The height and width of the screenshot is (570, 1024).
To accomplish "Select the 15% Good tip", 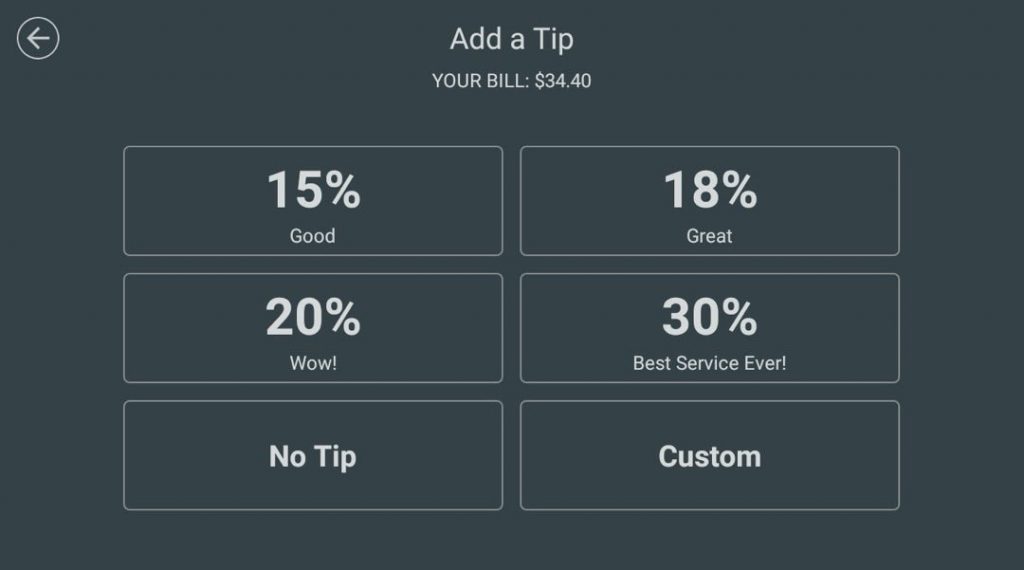I will coord(313,201).
